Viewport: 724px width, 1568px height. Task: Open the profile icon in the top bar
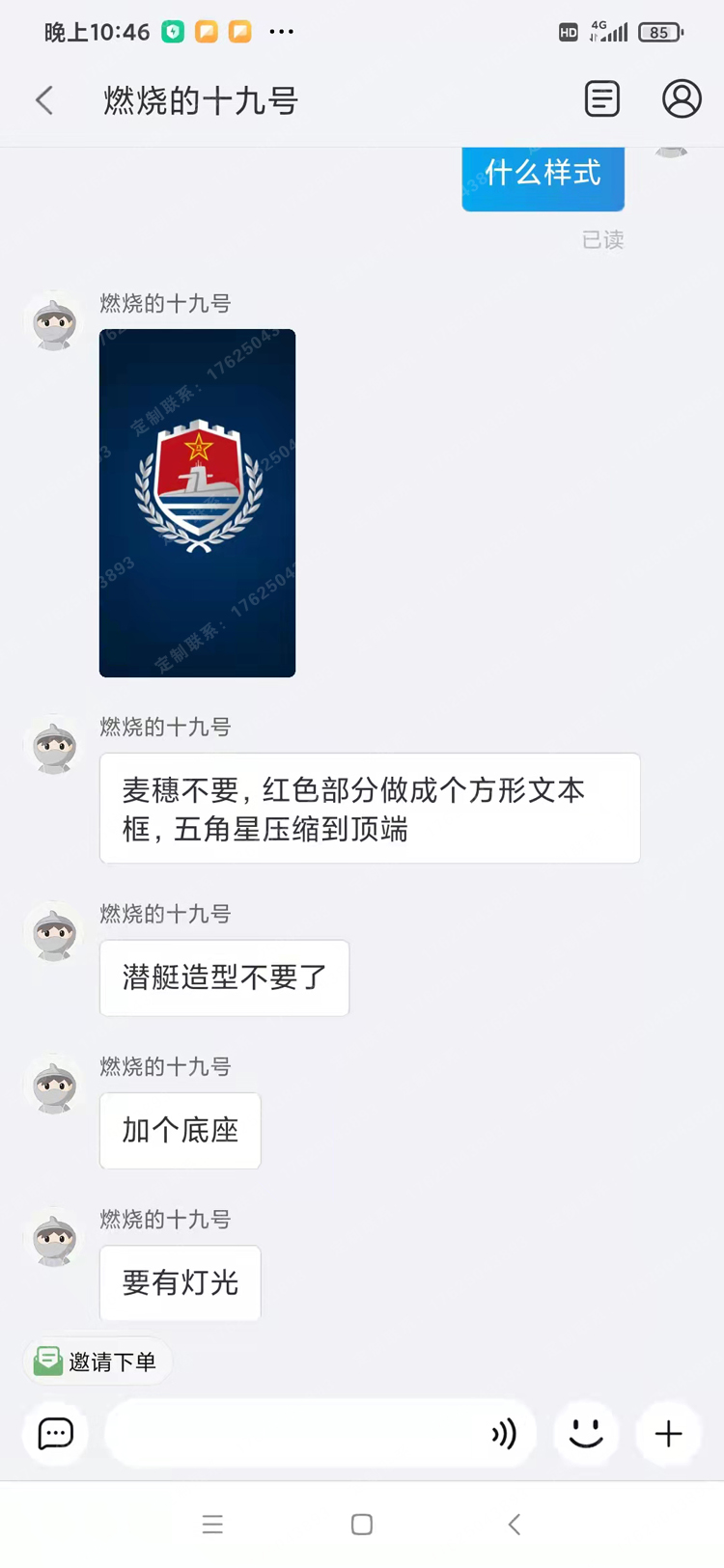pyautogui.click(x=682, y=99)
